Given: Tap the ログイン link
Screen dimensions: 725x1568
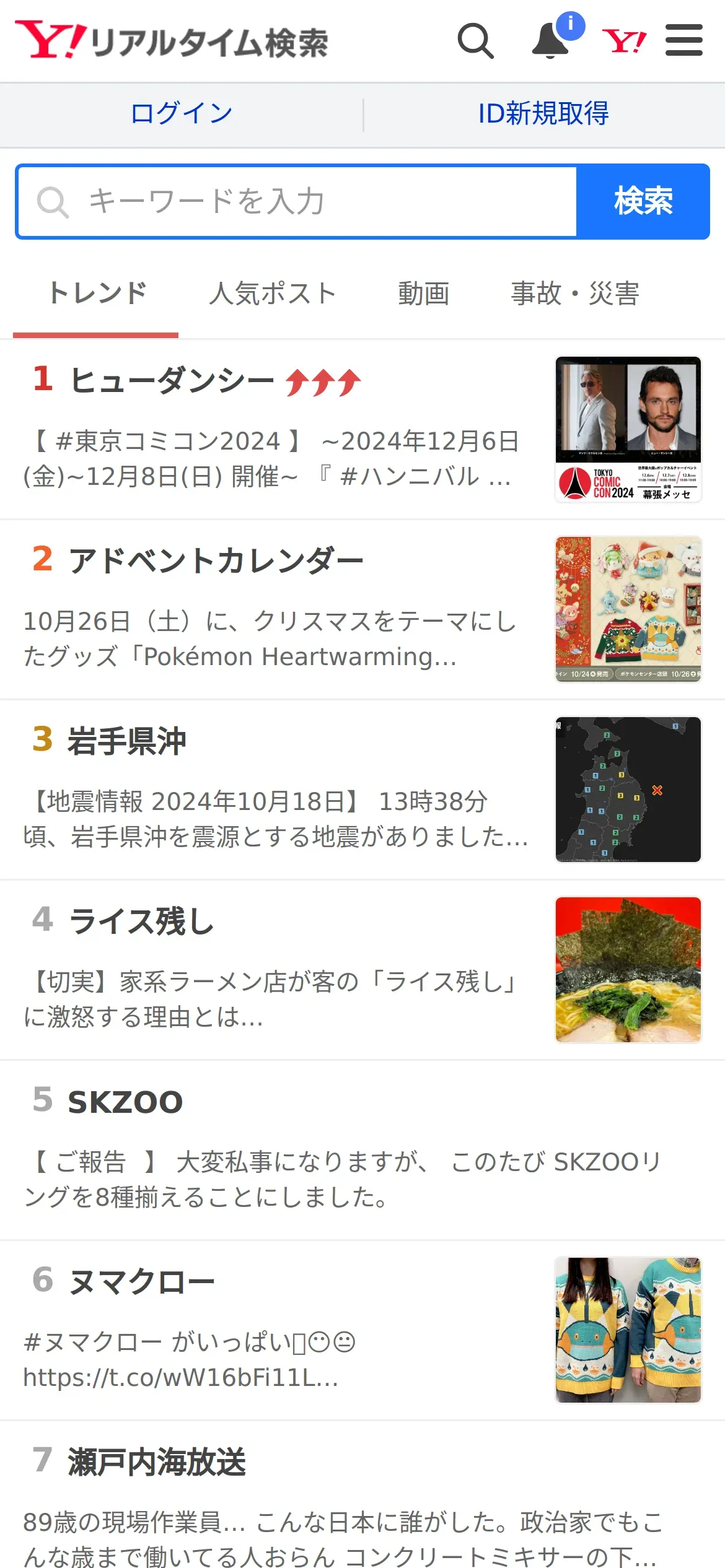Looking at the screenshot, I should click(182, 114).
